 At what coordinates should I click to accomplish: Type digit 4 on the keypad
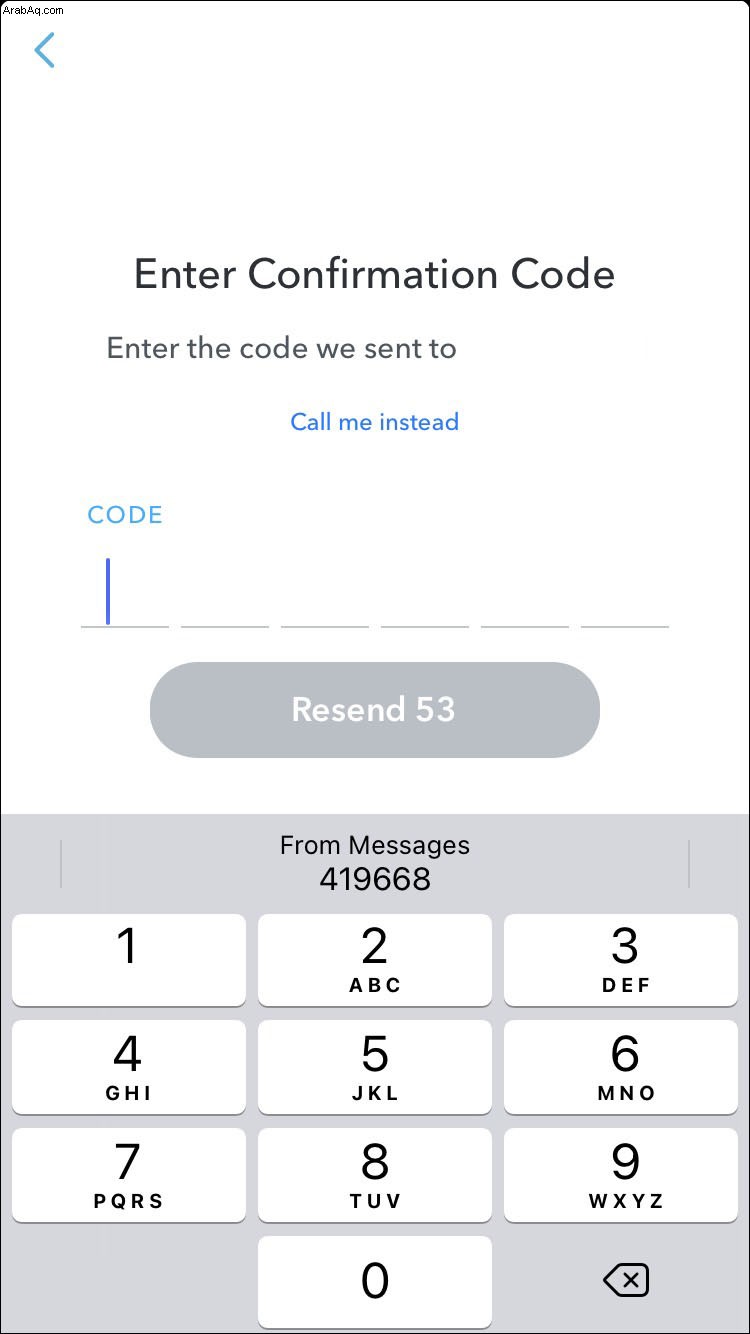click(x=129, y=1066)
